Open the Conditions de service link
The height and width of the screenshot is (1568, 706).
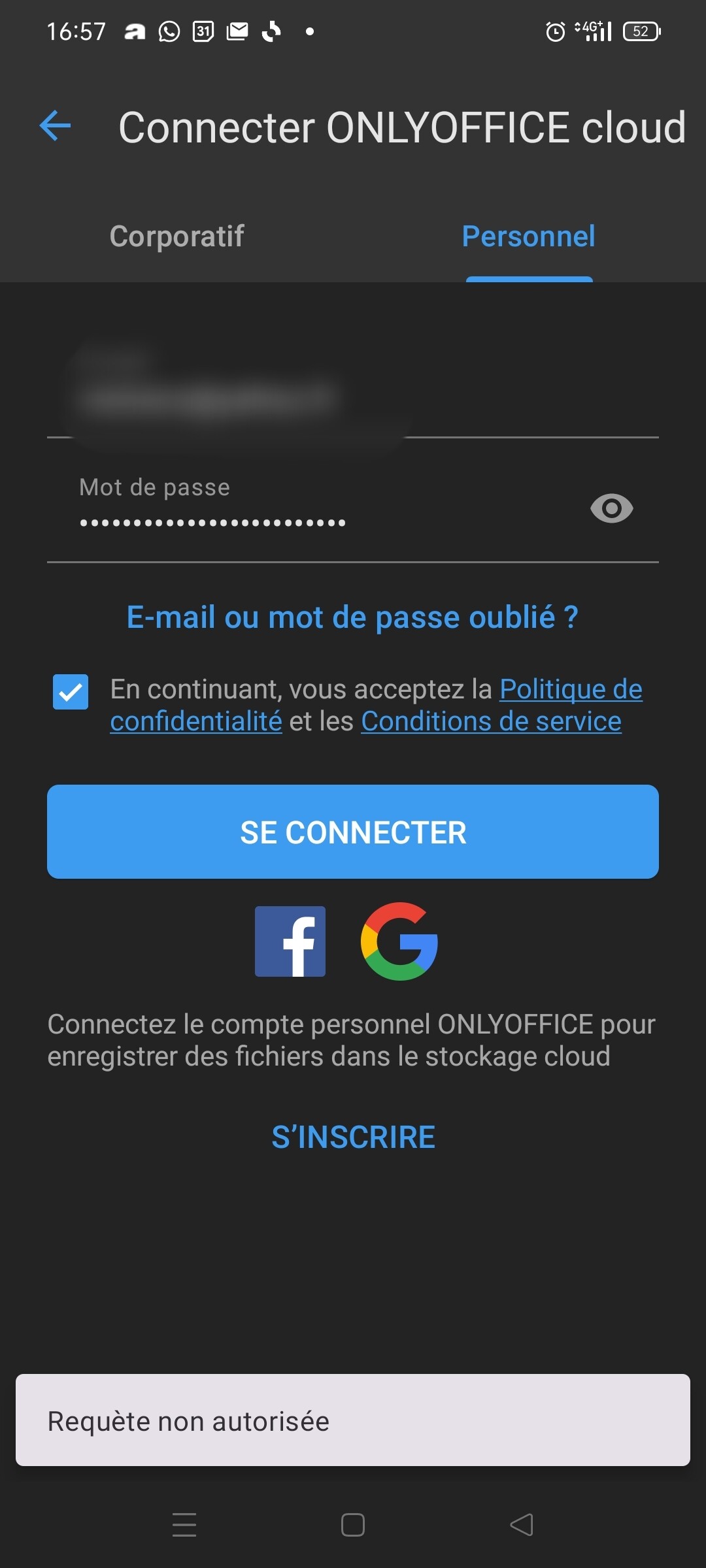tap(492, 721)
